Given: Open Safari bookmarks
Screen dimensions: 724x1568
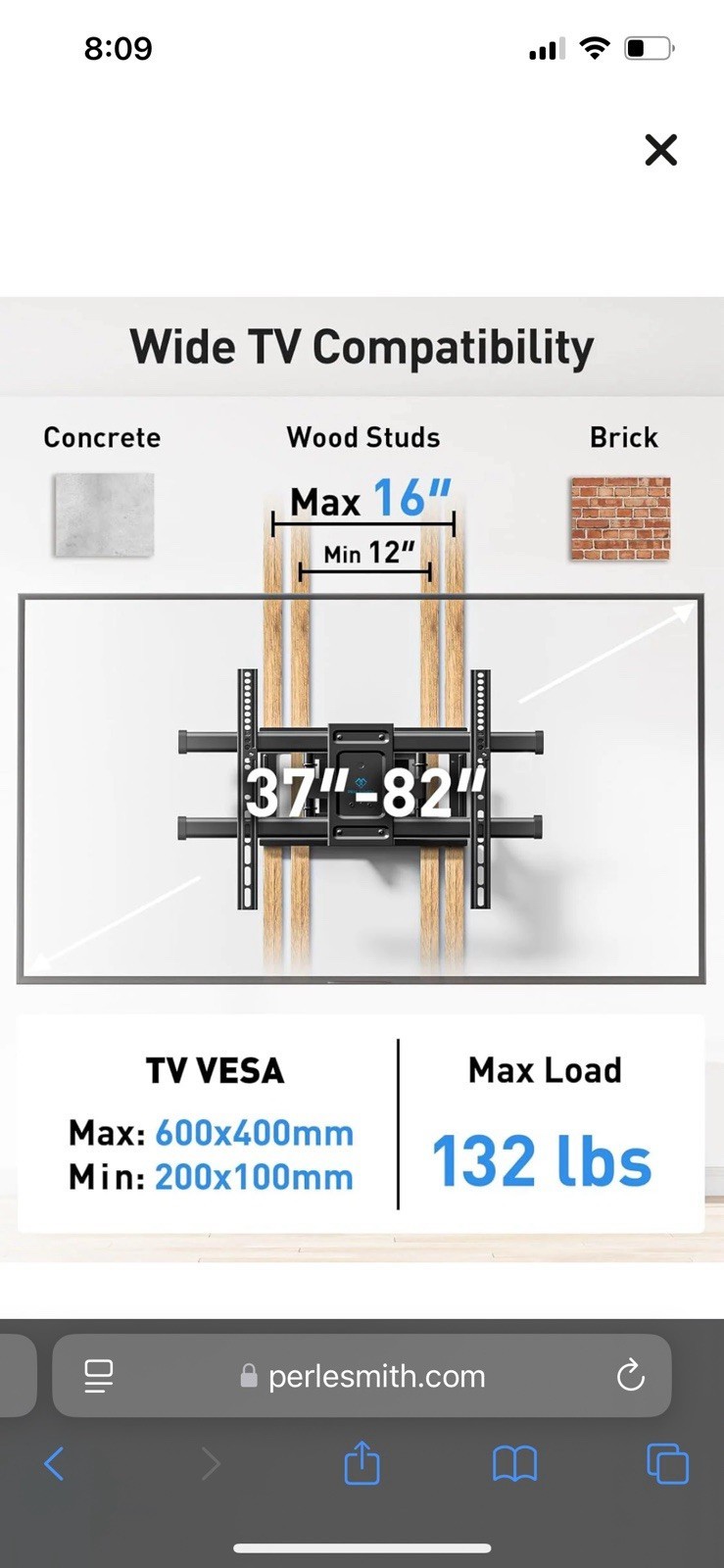Looking at the screenshot, I should (x=514, y=1464).
